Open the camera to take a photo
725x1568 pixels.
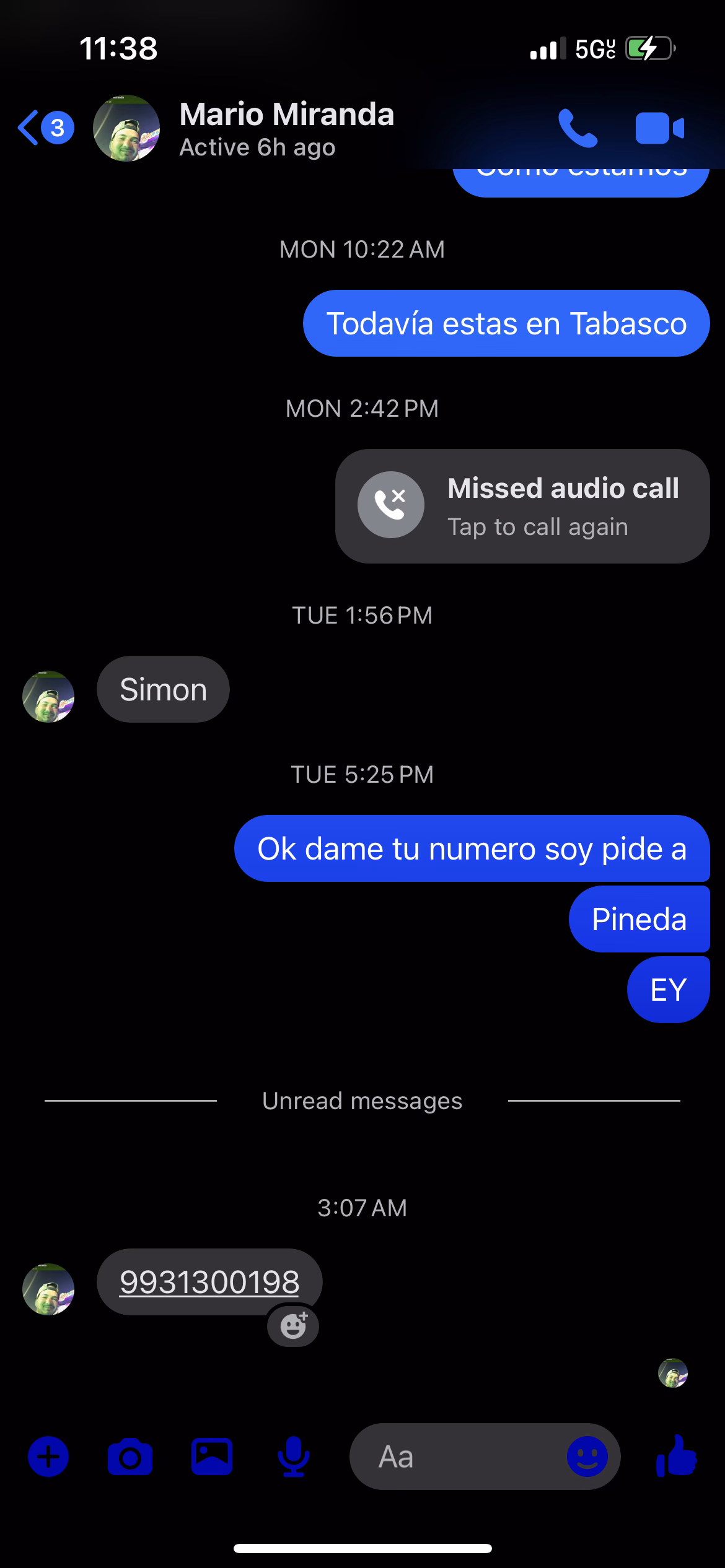pos(130,1457)
